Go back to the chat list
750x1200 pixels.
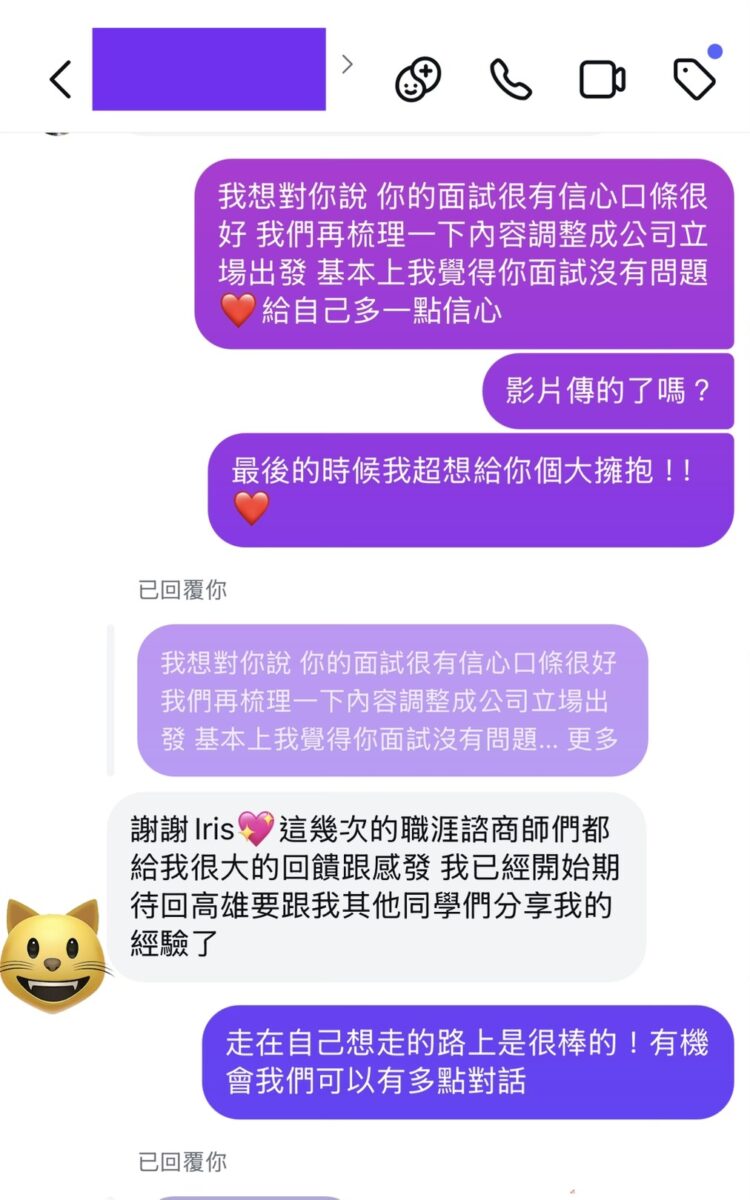pos(61,79)
